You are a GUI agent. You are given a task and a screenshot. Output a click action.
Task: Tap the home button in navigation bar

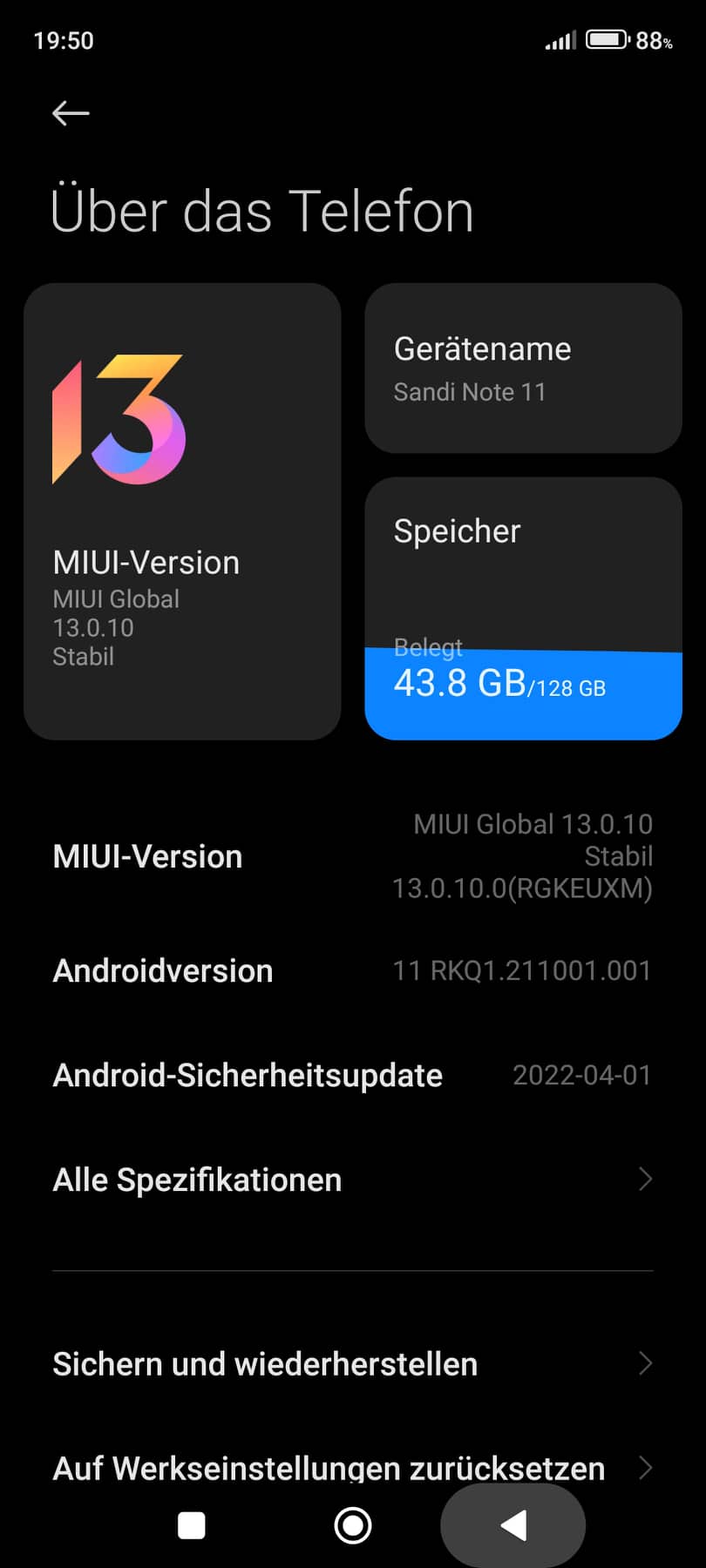(x=353, y=1525)
